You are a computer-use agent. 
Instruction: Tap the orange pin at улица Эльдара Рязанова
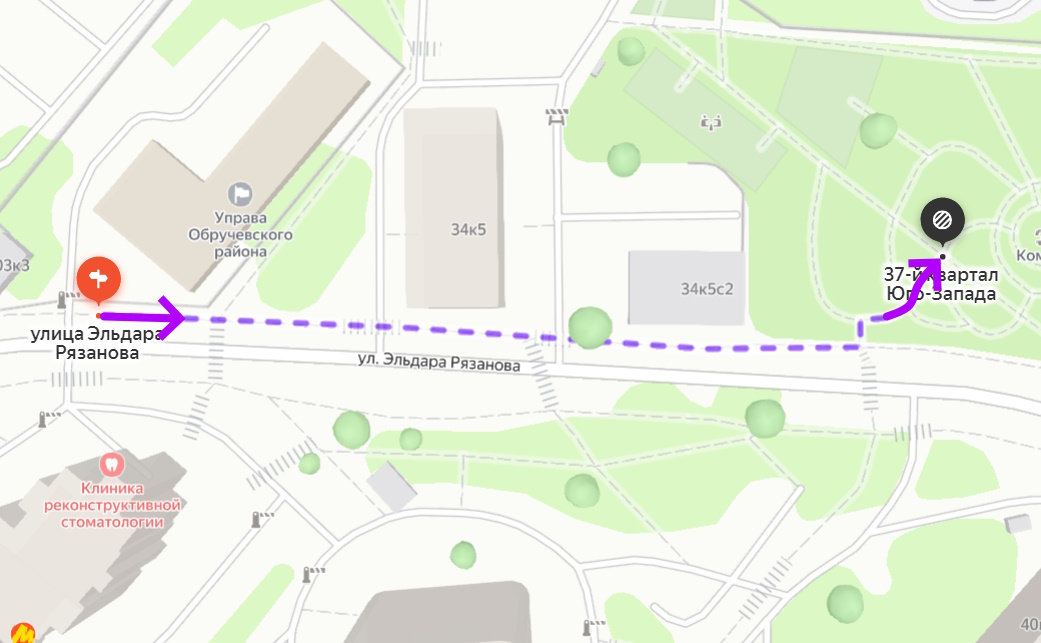[99, 277]
